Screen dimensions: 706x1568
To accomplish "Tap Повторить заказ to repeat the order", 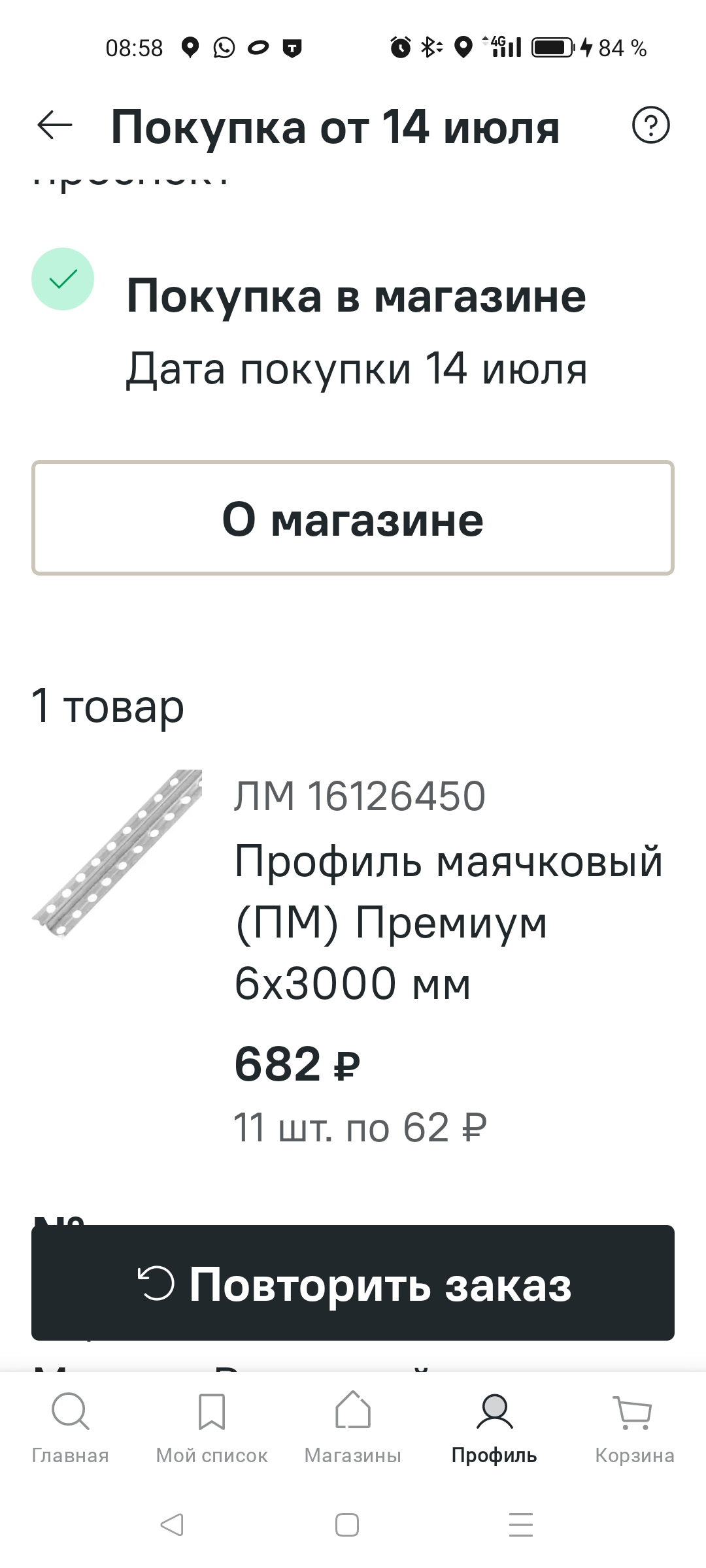I will click(353, 1284).
